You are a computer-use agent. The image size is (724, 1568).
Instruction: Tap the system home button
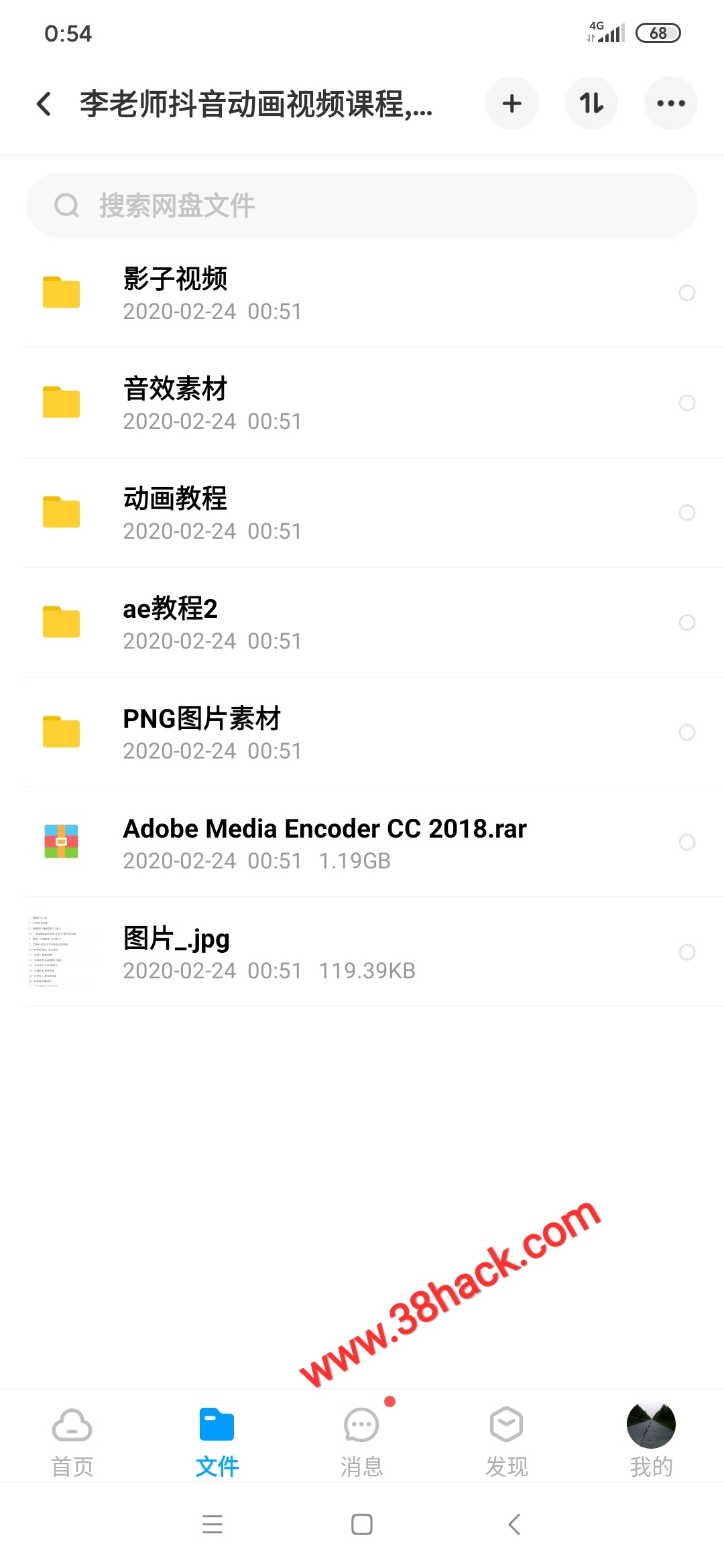362,1524
